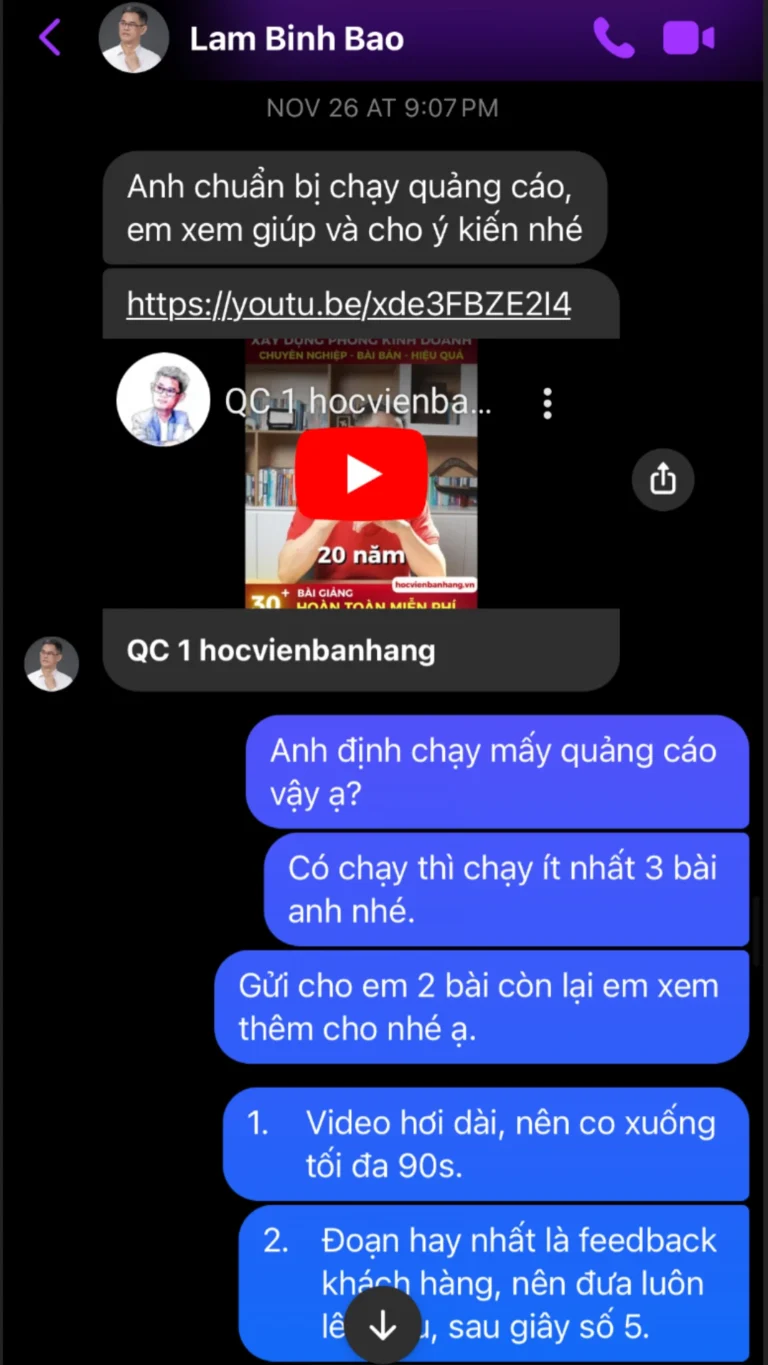Jump to the latest messages with down arrow
Screen dimensions: 768x1365
tap(383, 1326)
